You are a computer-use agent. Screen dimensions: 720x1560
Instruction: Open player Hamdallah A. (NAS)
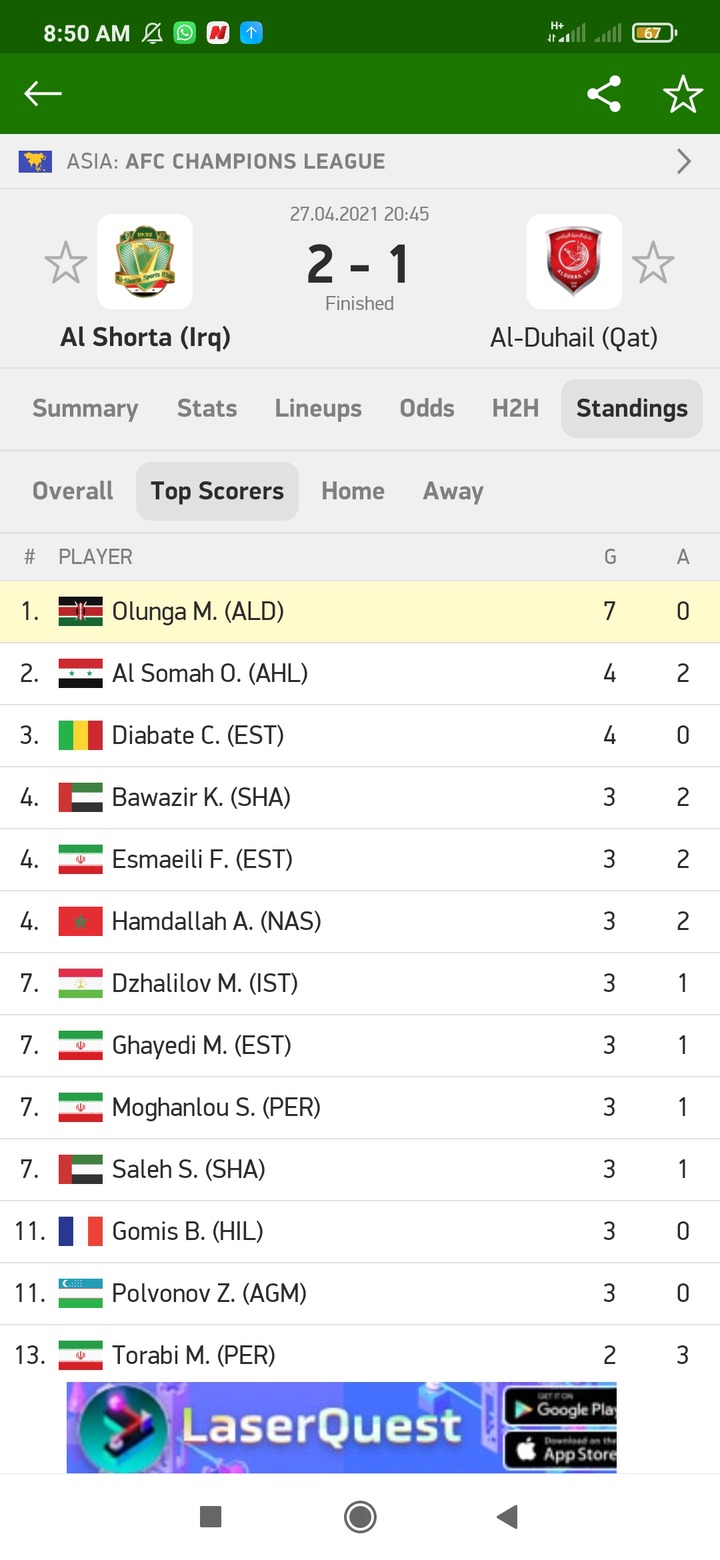click(360, 921)
